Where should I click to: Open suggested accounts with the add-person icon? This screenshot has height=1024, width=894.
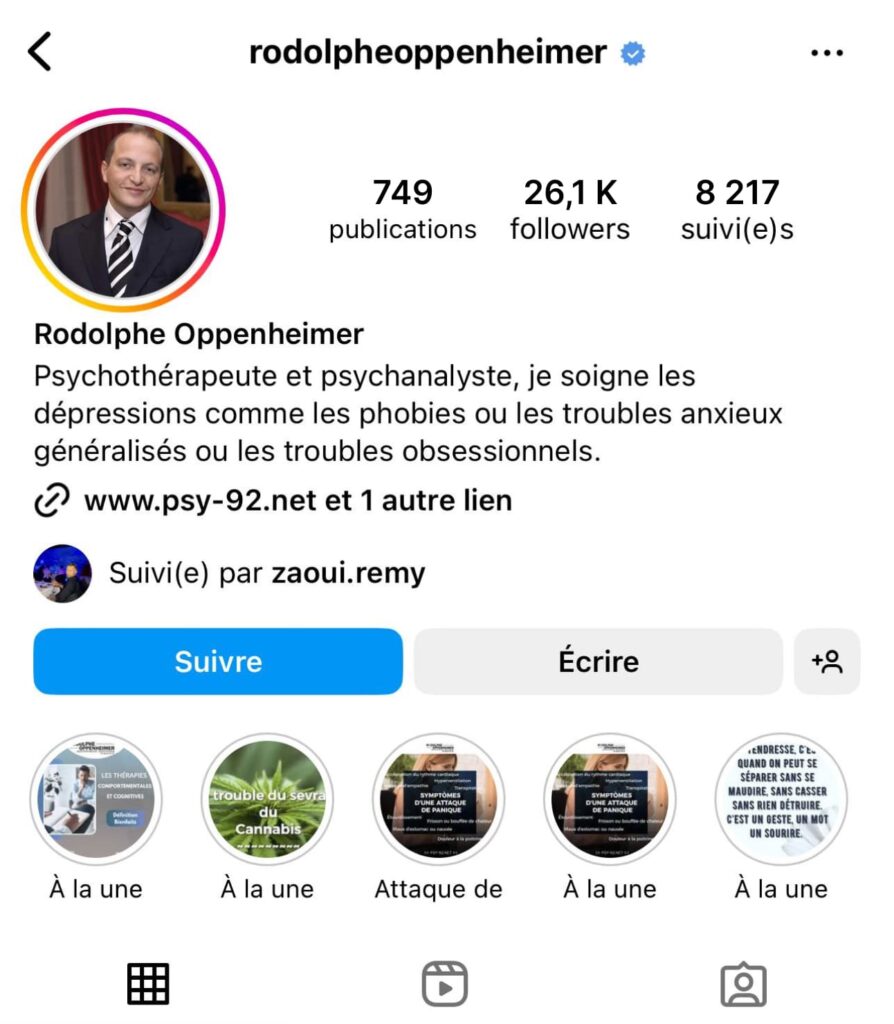tap(827, 661)
